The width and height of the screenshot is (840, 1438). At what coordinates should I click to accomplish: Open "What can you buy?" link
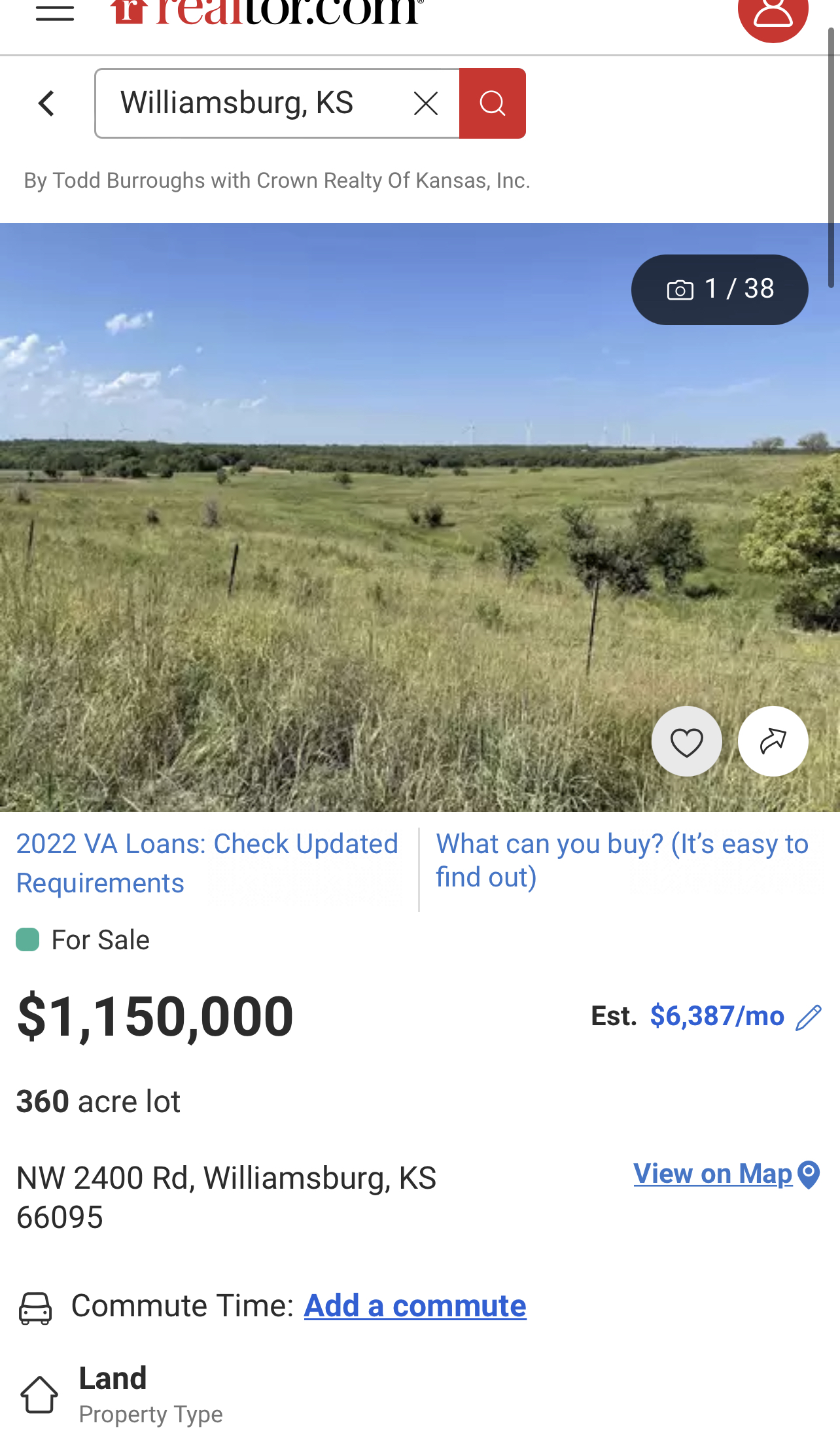[621, 860]
